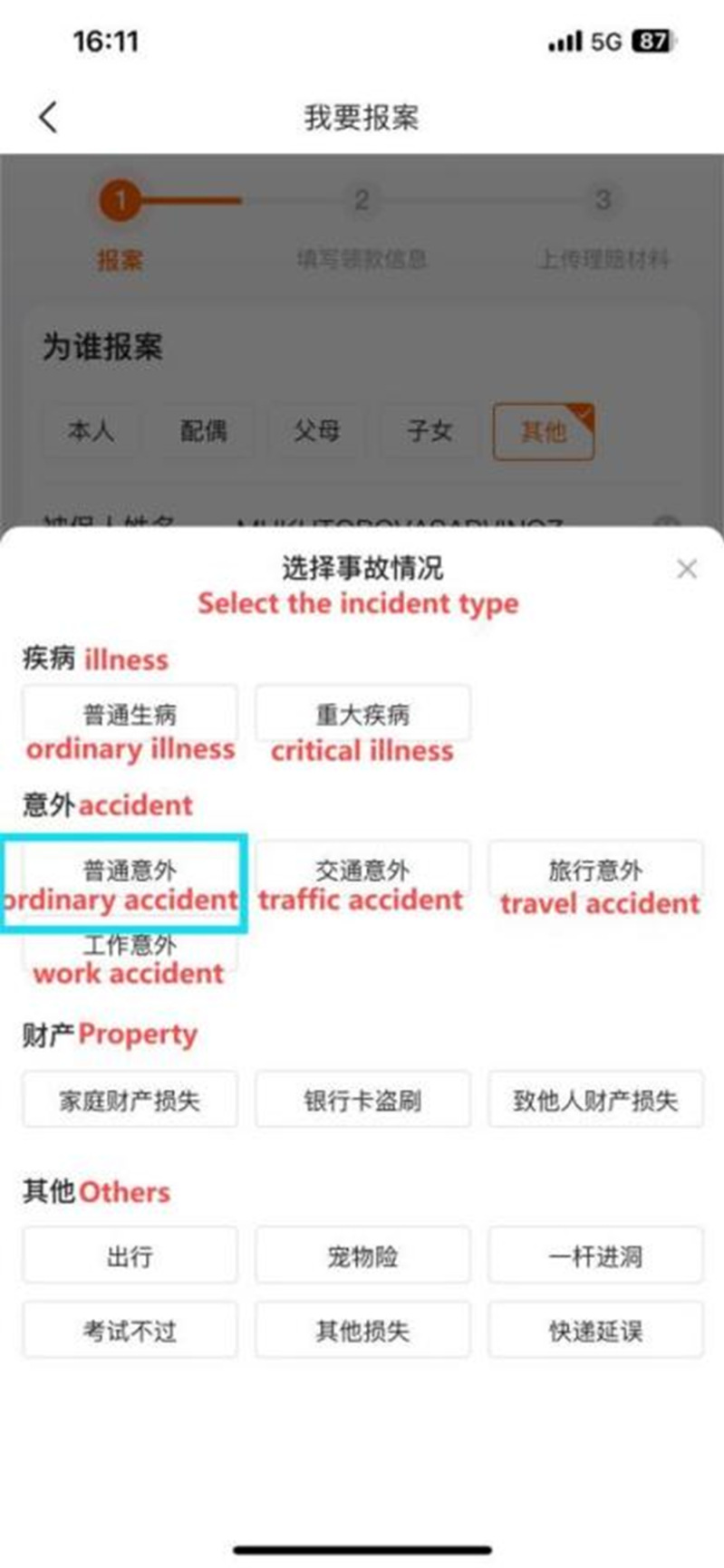Pick 宠物险 pet insurance
The height and width of the screenshot is (1568, 724).
coord(362,1256)
